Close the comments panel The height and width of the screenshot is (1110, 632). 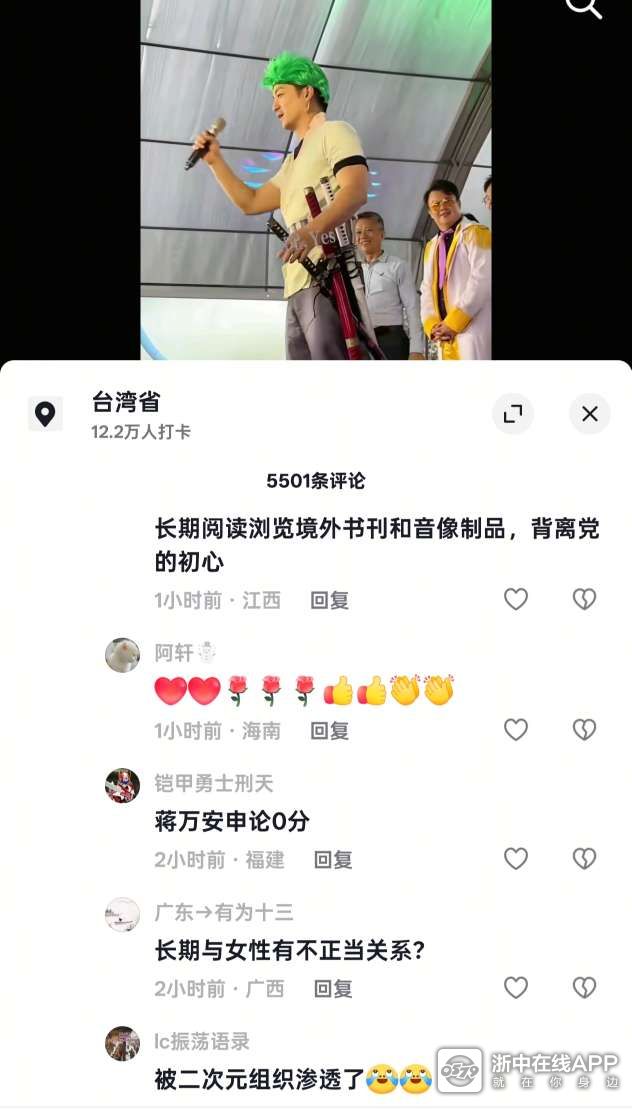[x=590, y=414]
